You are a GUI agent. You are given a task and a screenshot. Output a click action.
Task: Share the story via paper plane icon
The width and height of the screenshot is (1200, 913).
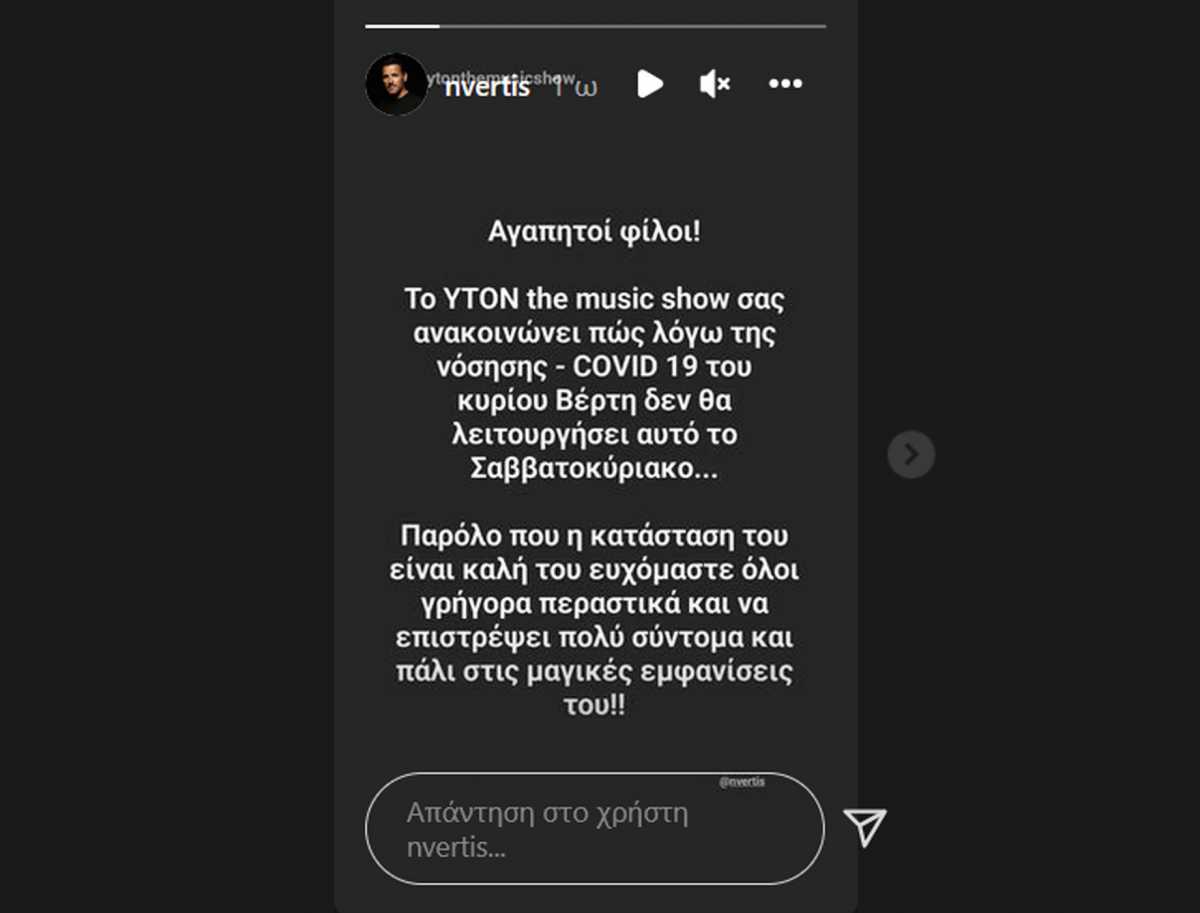point(865,827)
